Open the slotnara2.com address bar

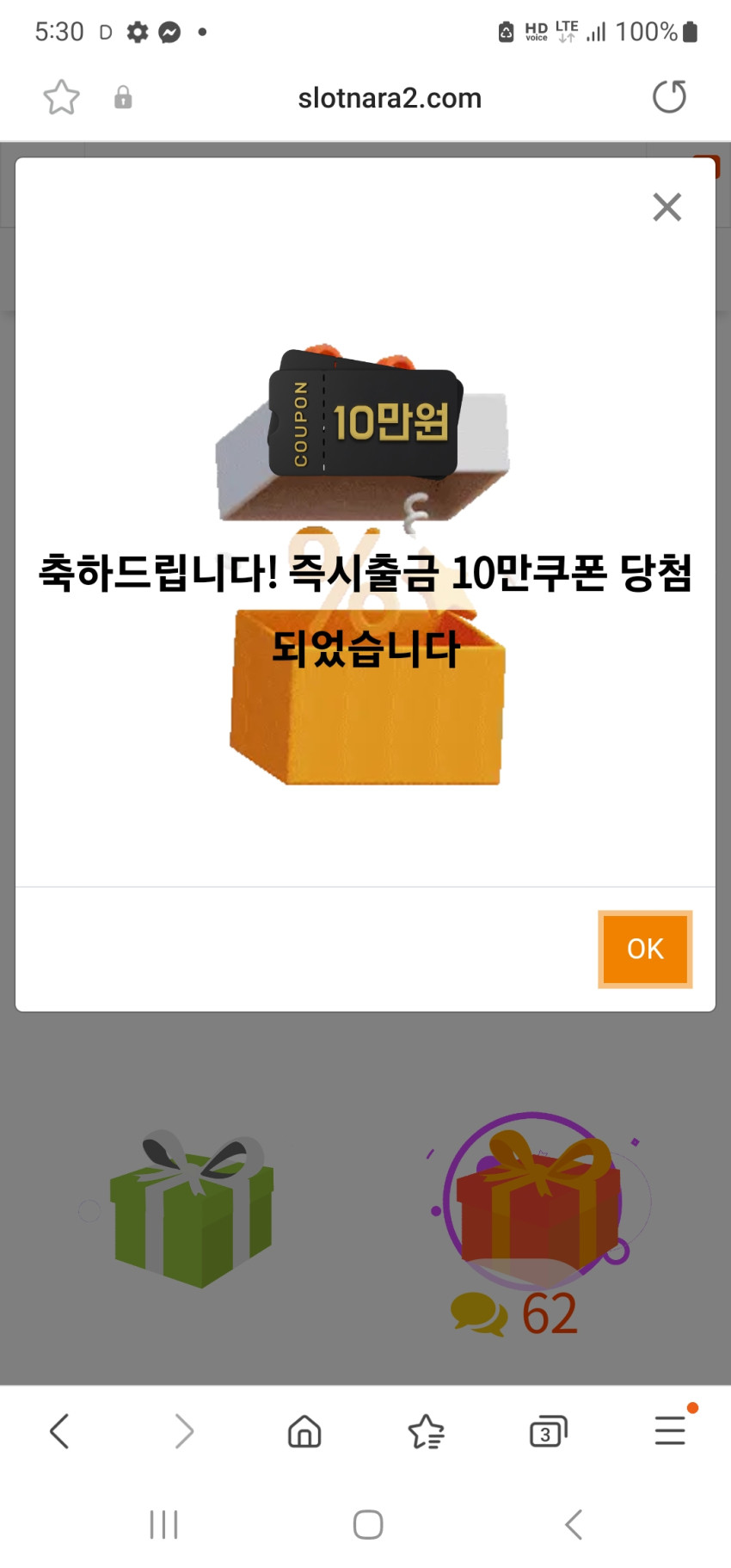390,98
